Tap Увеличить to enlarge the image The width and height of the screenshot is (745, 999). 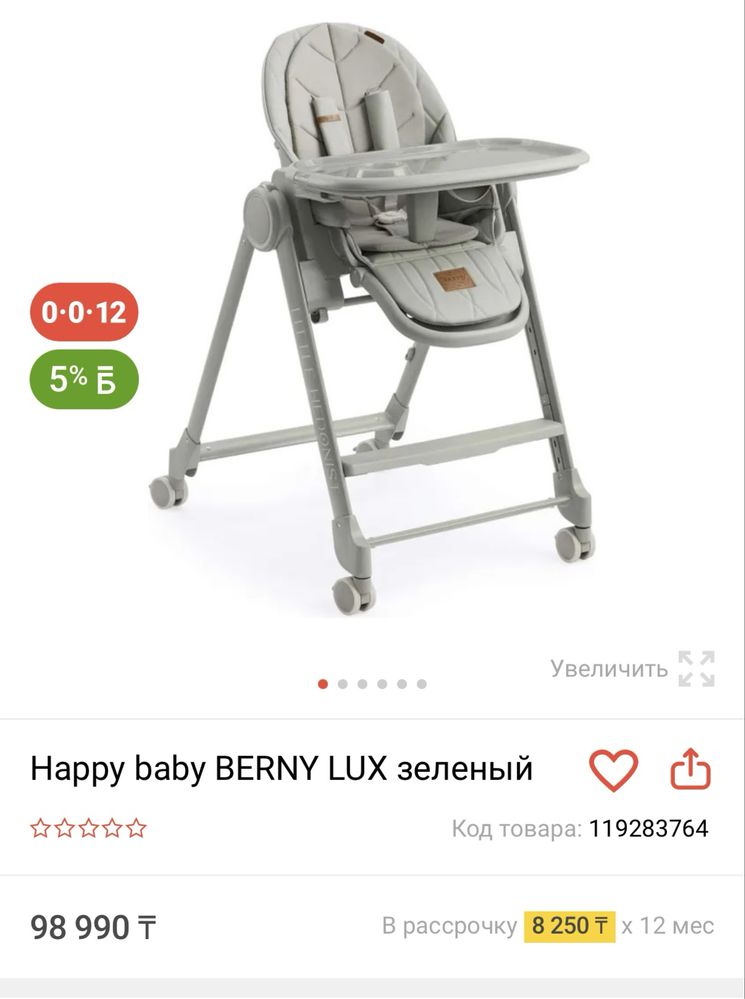(x=632, y=668)
